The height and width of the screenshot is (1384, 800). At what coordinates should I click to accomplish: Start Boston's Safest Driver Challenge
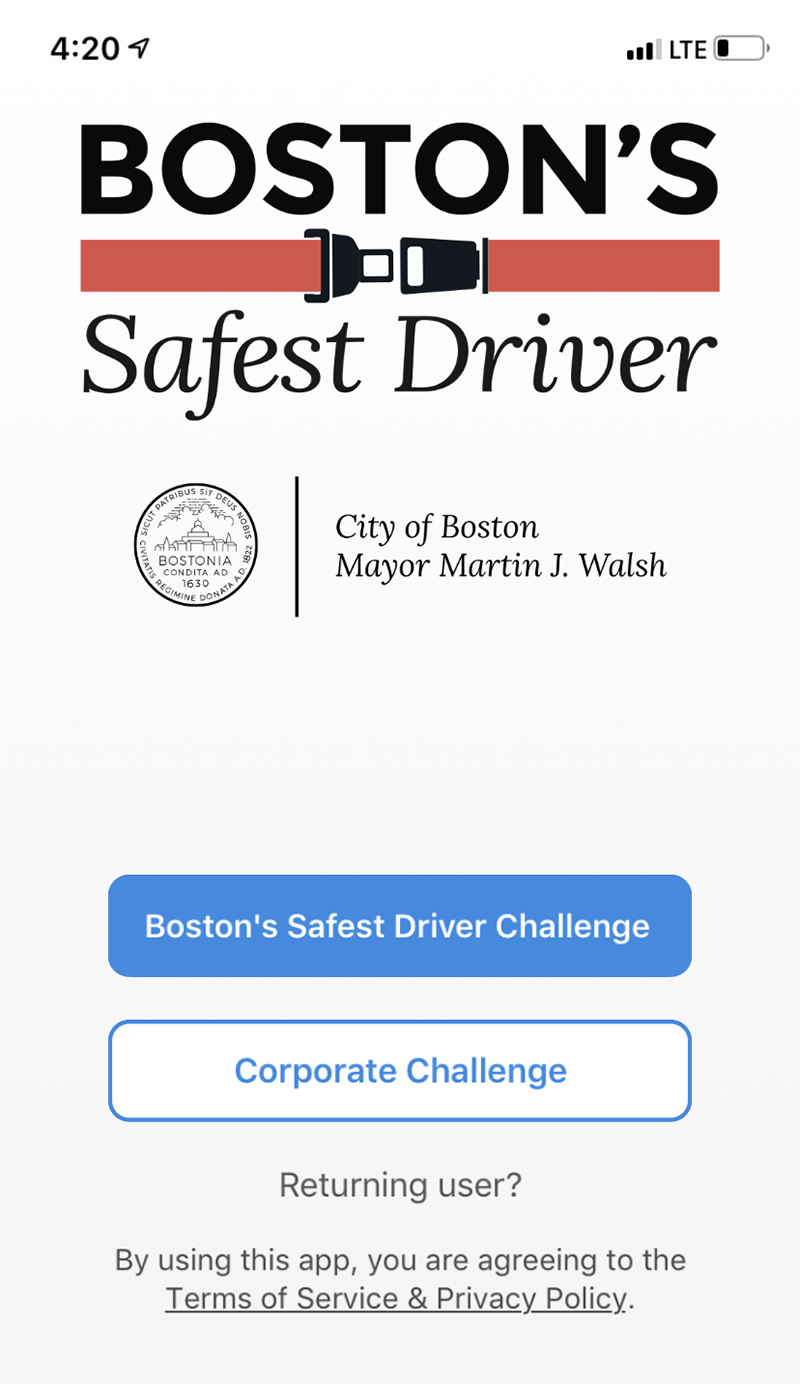click(x=399, y=926)
